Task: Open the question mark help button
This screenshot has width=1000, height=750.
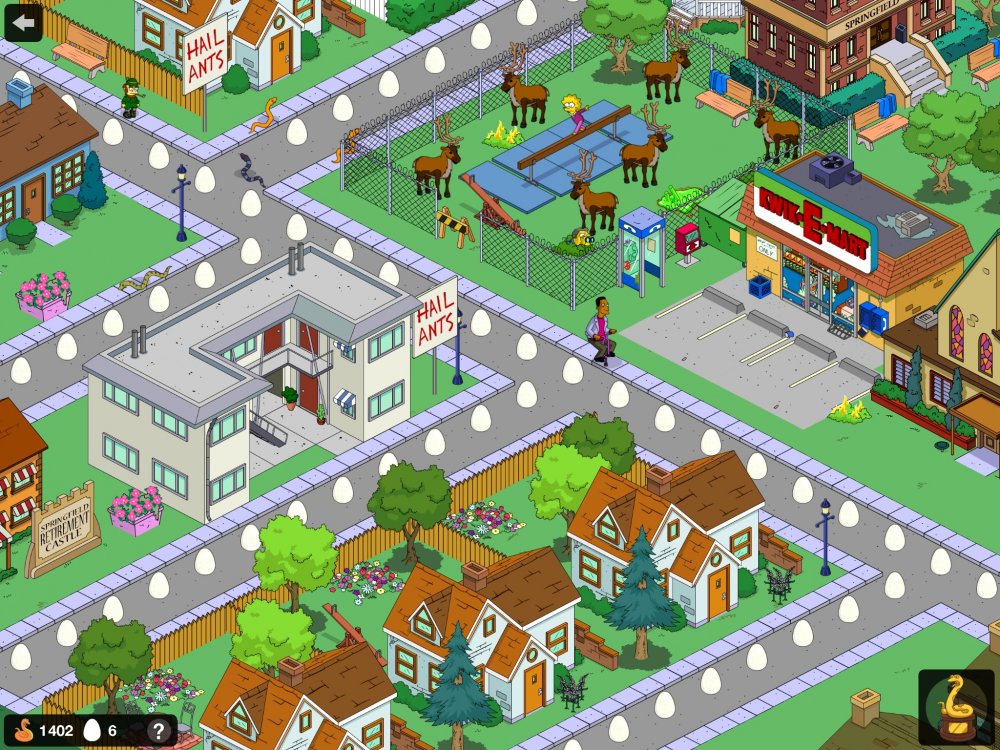Action: [157, 730]
